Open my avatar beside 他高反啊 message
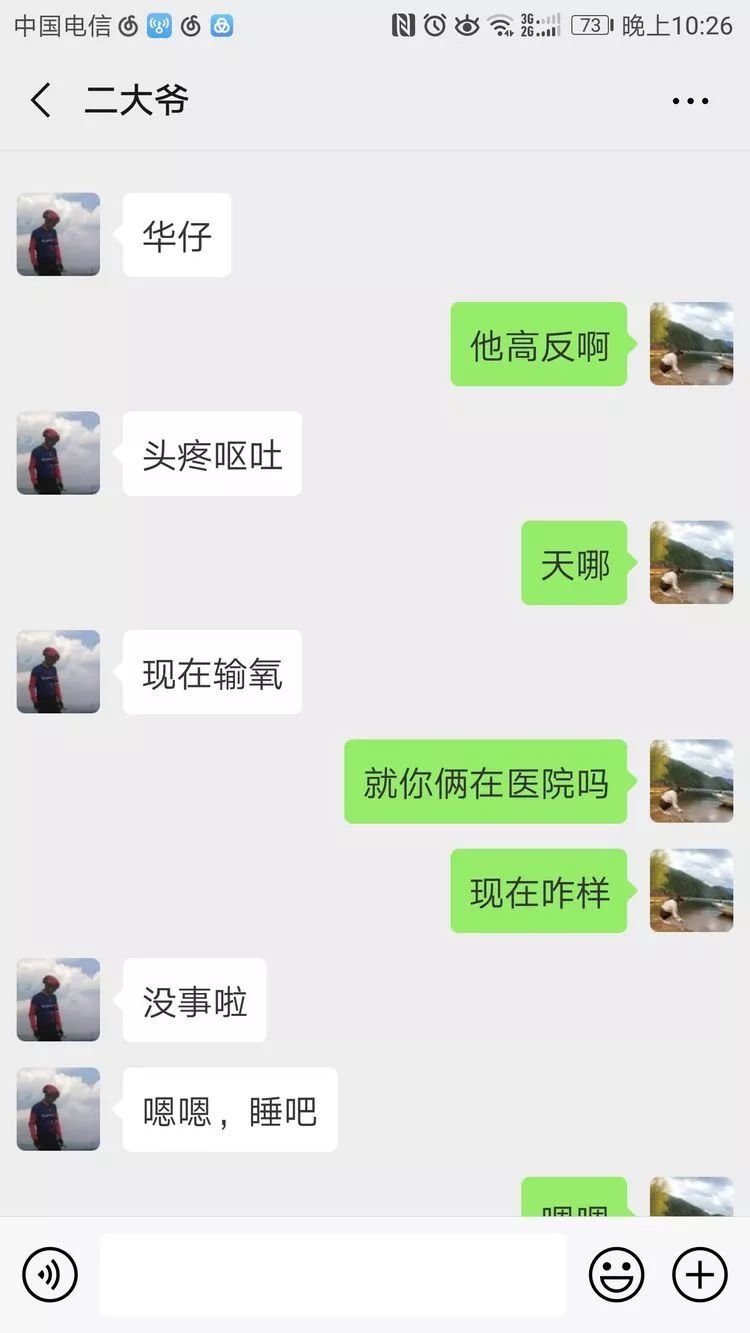The width and height of the screenshot is (750, 1333). [691, 344]
